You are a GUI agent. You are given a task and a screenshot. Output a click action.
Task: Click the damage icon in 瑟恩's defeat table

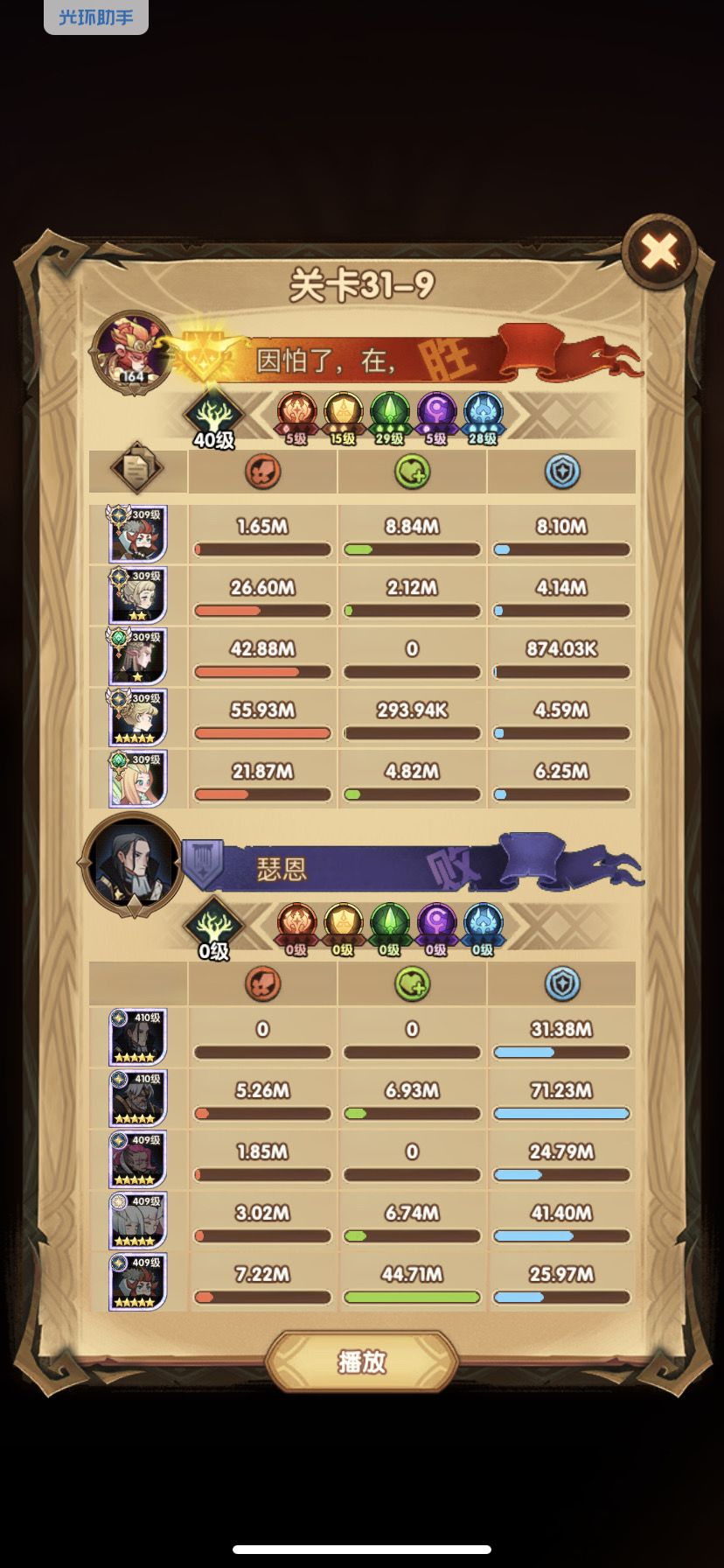point(261,982)
